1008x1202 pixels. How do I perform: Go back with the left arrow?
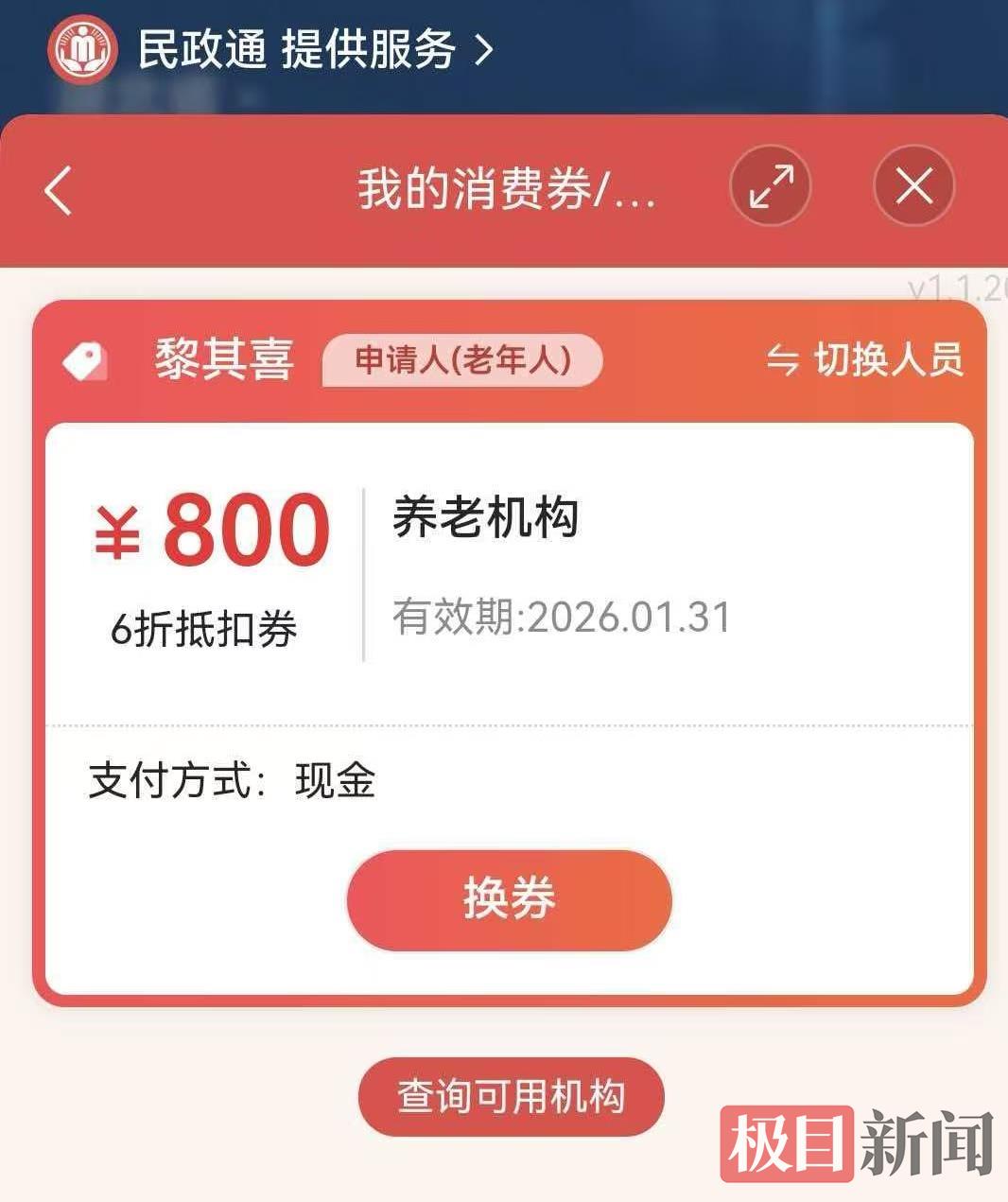point(59,190)
